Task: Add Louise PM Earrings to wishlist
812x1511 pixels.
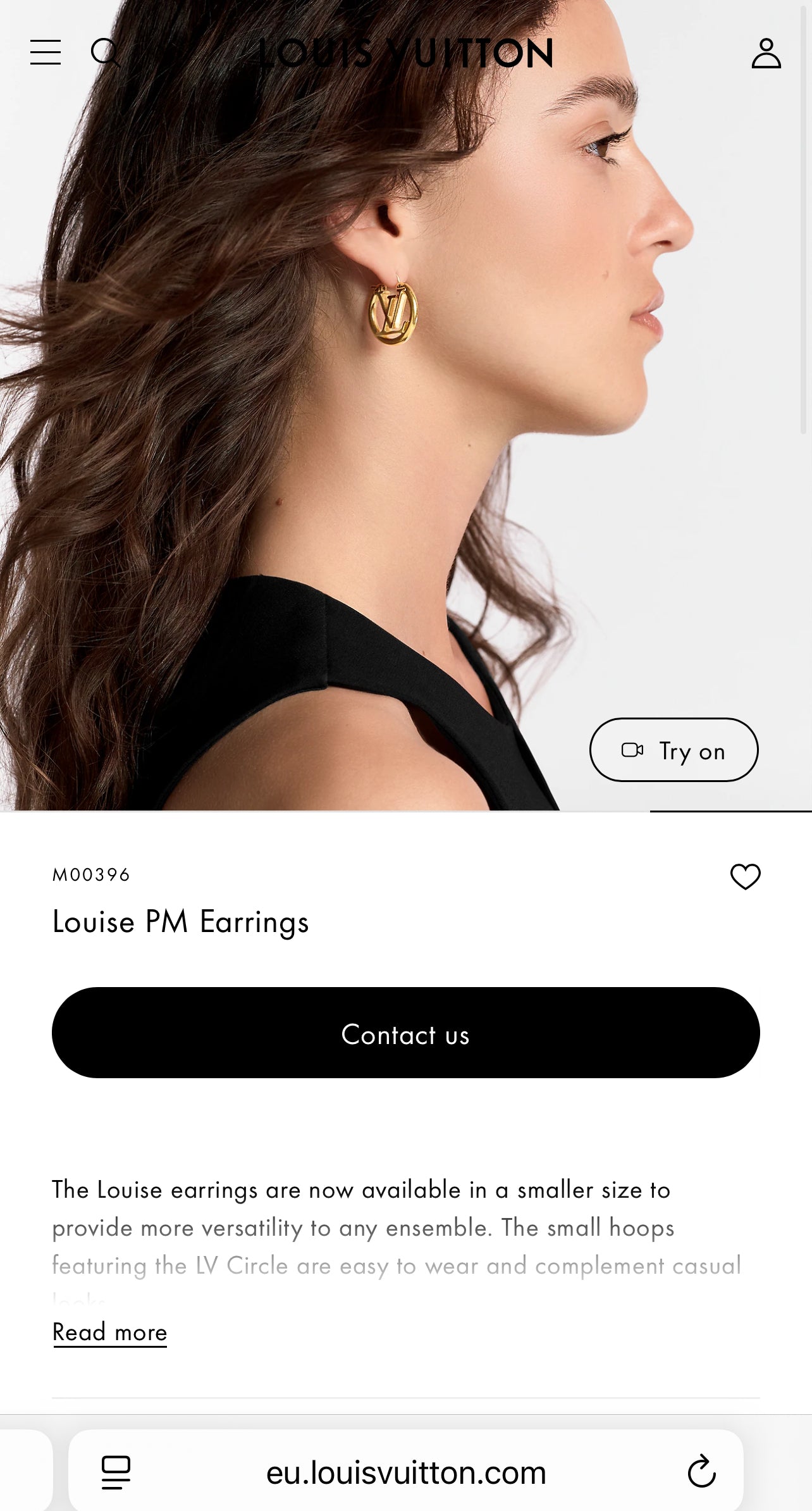Action: click(745, 877)
